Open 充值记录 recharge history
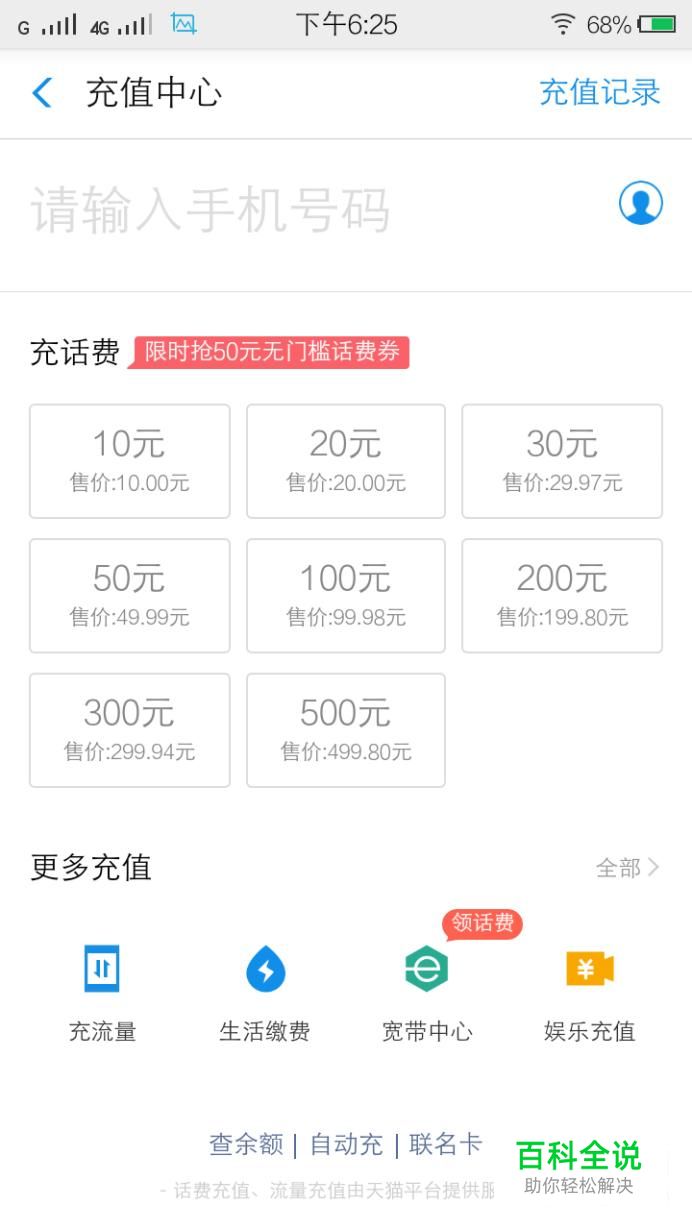 (599, 93)
